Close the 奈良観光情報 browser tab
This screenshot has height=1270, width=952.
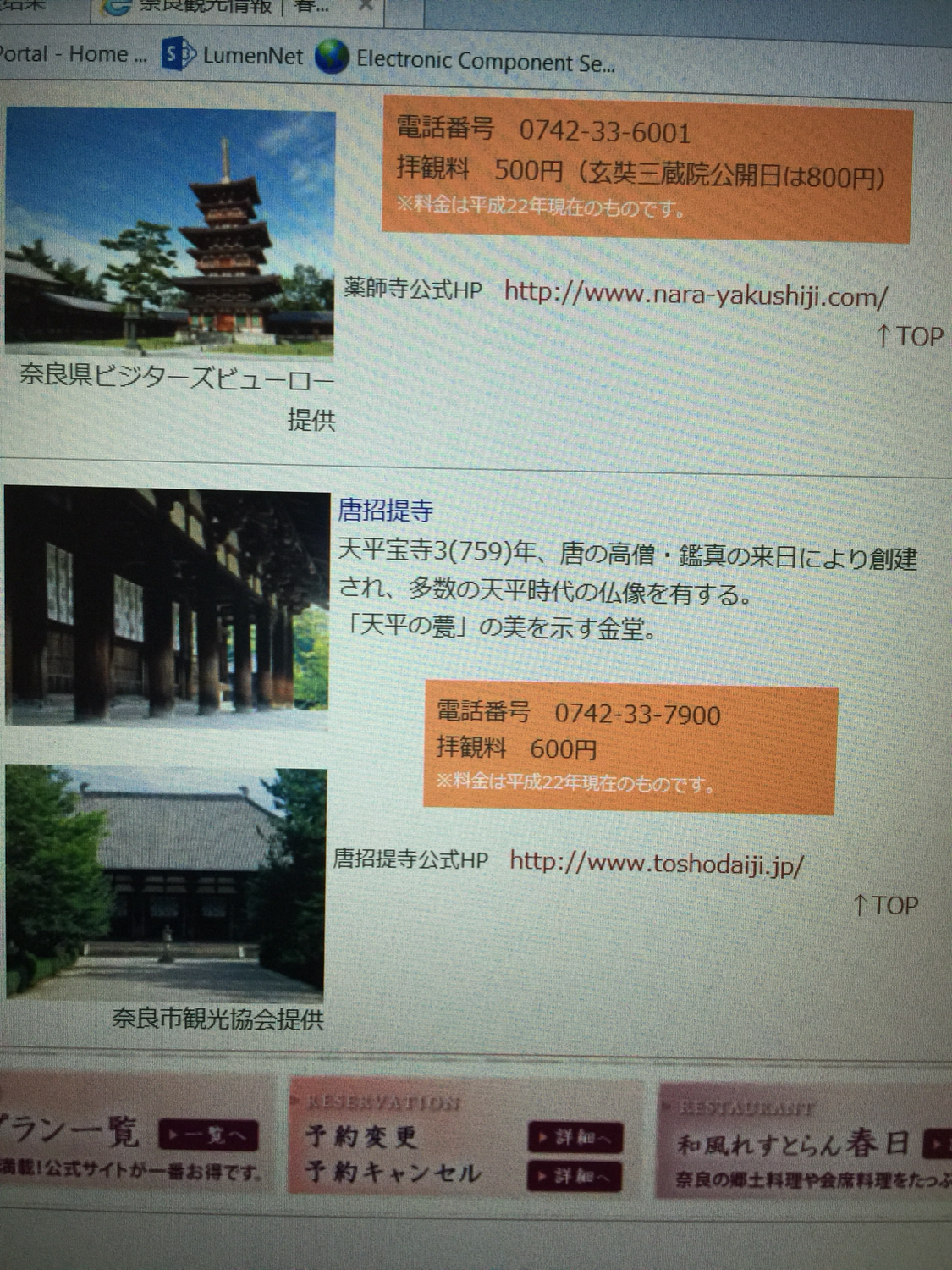[366, 5]
